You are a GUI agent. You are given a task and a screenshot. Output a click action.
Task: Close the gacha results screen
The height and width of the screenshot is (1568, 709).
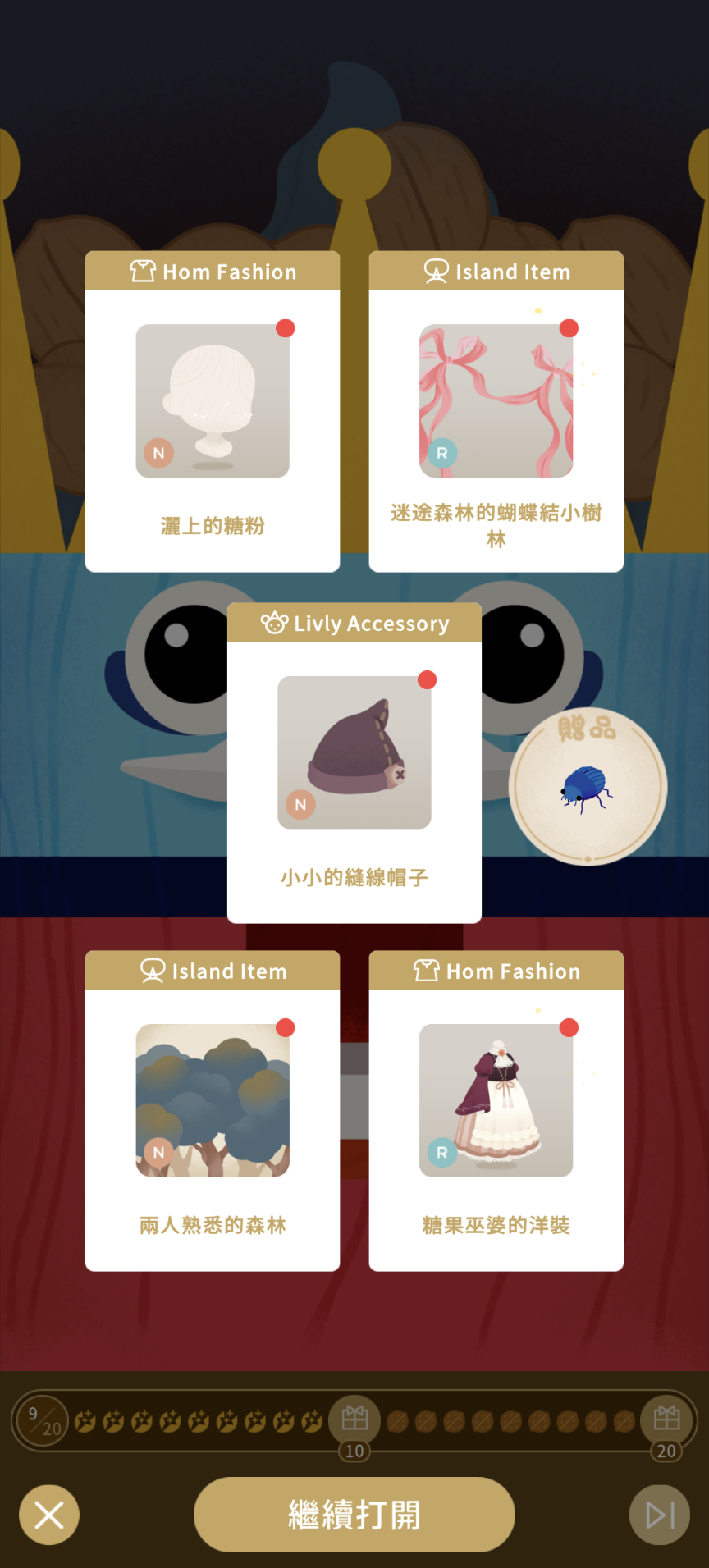click(49, 1515)
